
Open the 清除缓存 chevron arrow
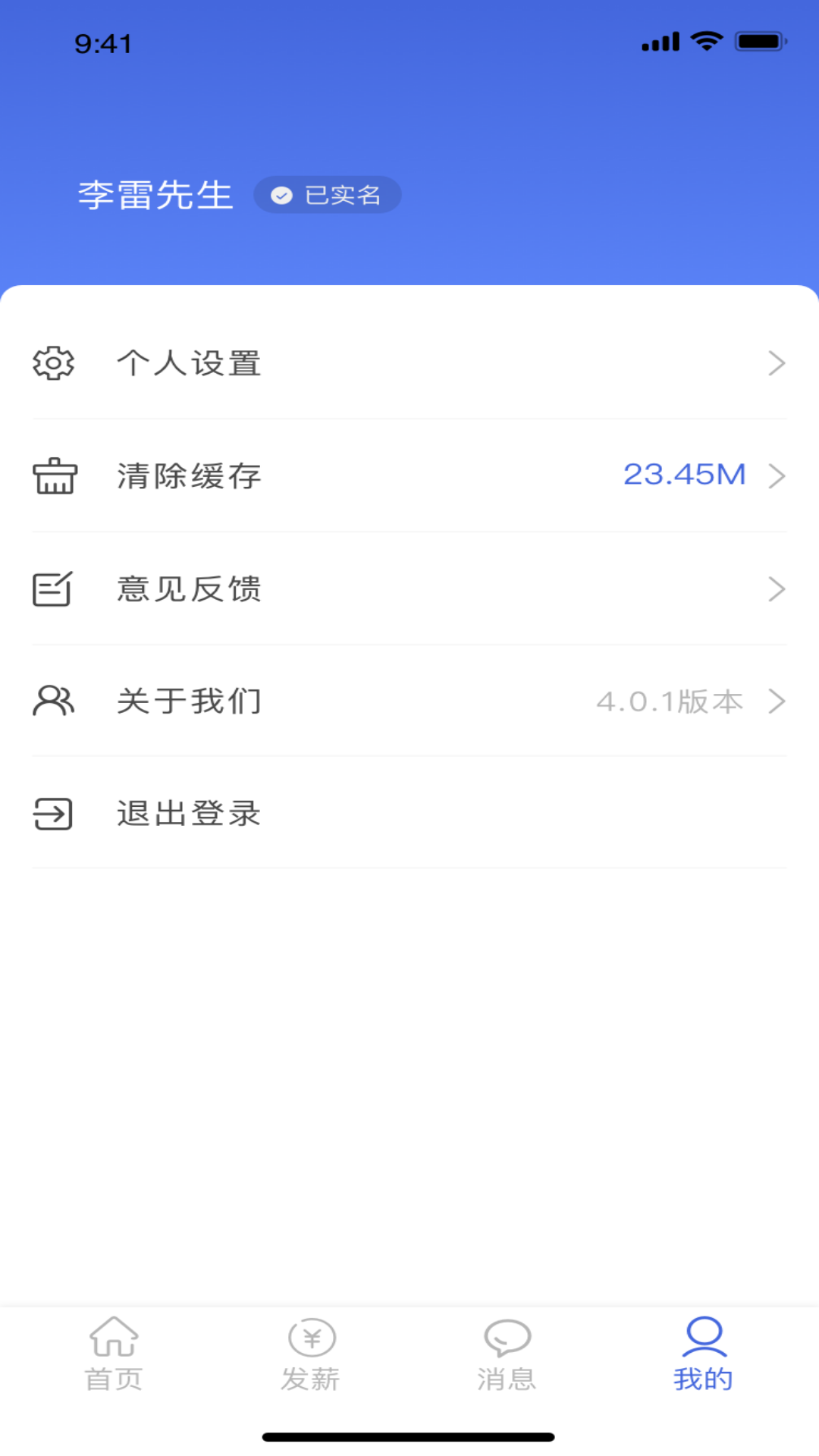[778, 475]
